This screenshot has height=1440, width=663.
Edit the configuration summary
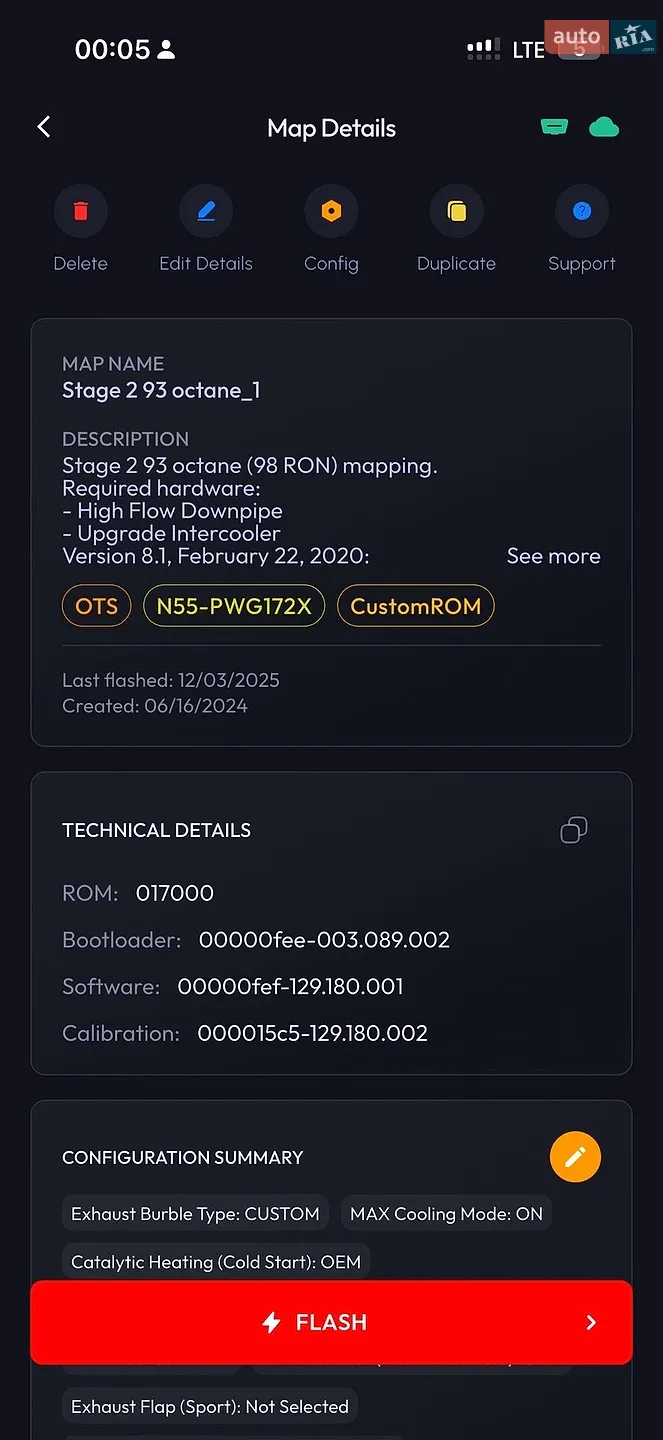[575, 1157]
